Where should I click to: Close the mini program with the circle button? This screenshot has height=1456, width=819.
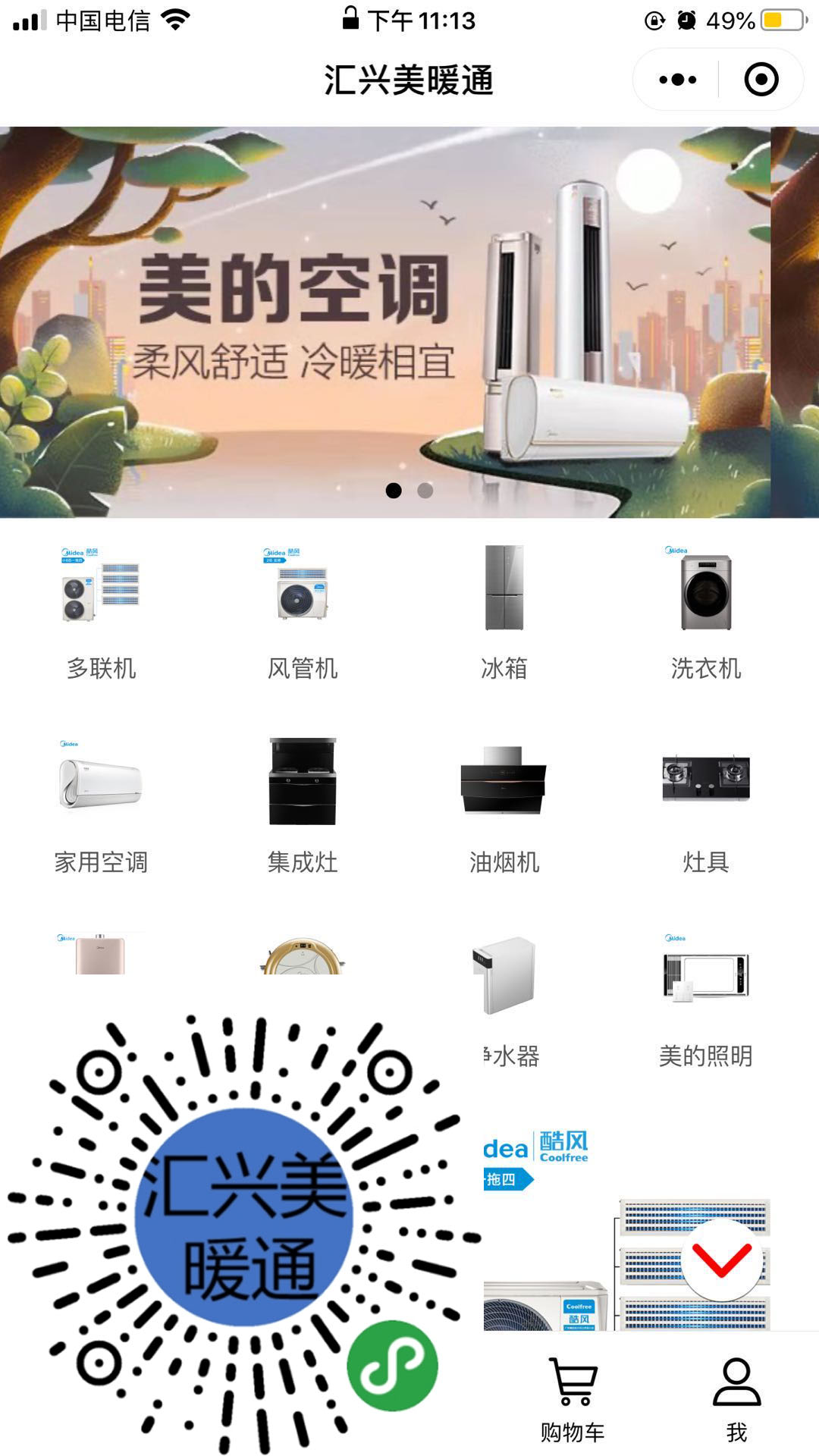pos(761,80)
